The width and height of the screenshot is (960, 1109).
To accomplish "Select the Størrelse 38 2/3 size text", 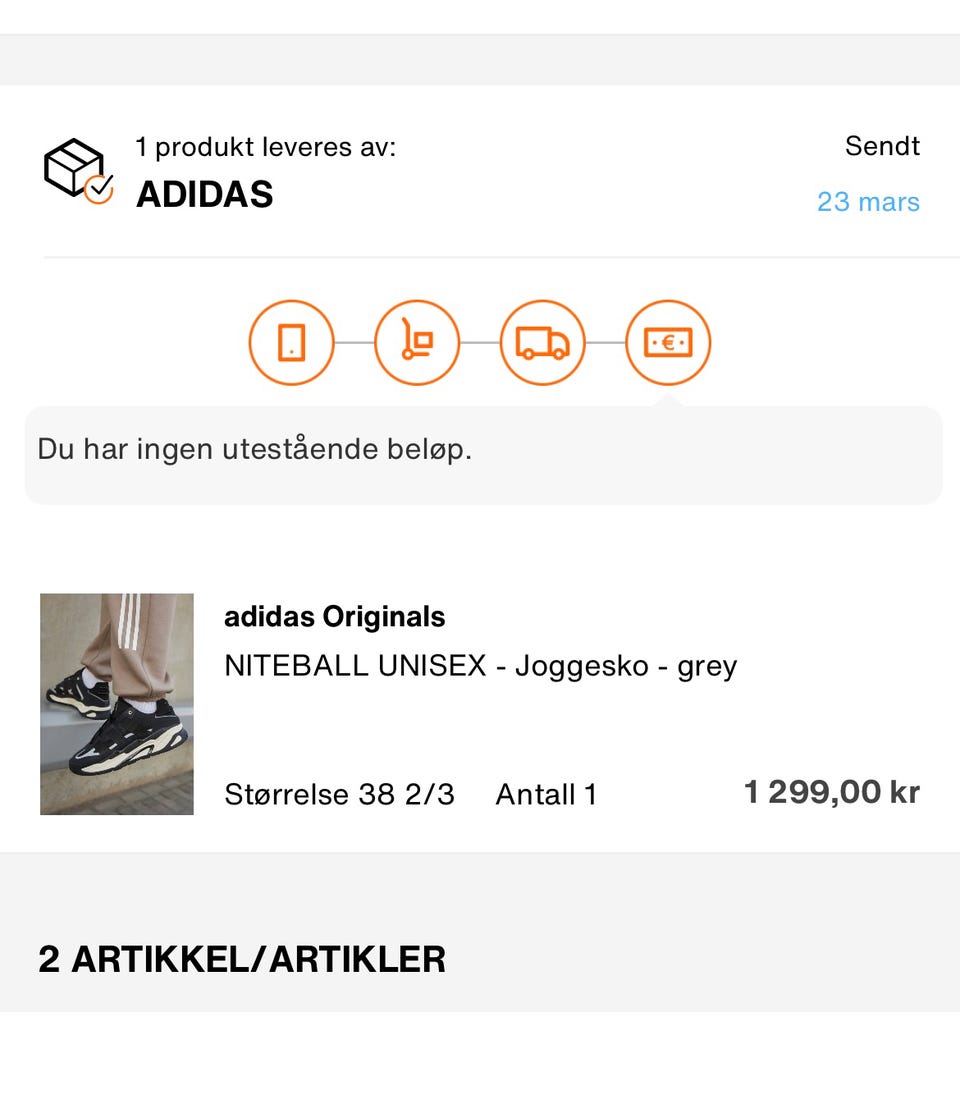I will coord(339,793).
